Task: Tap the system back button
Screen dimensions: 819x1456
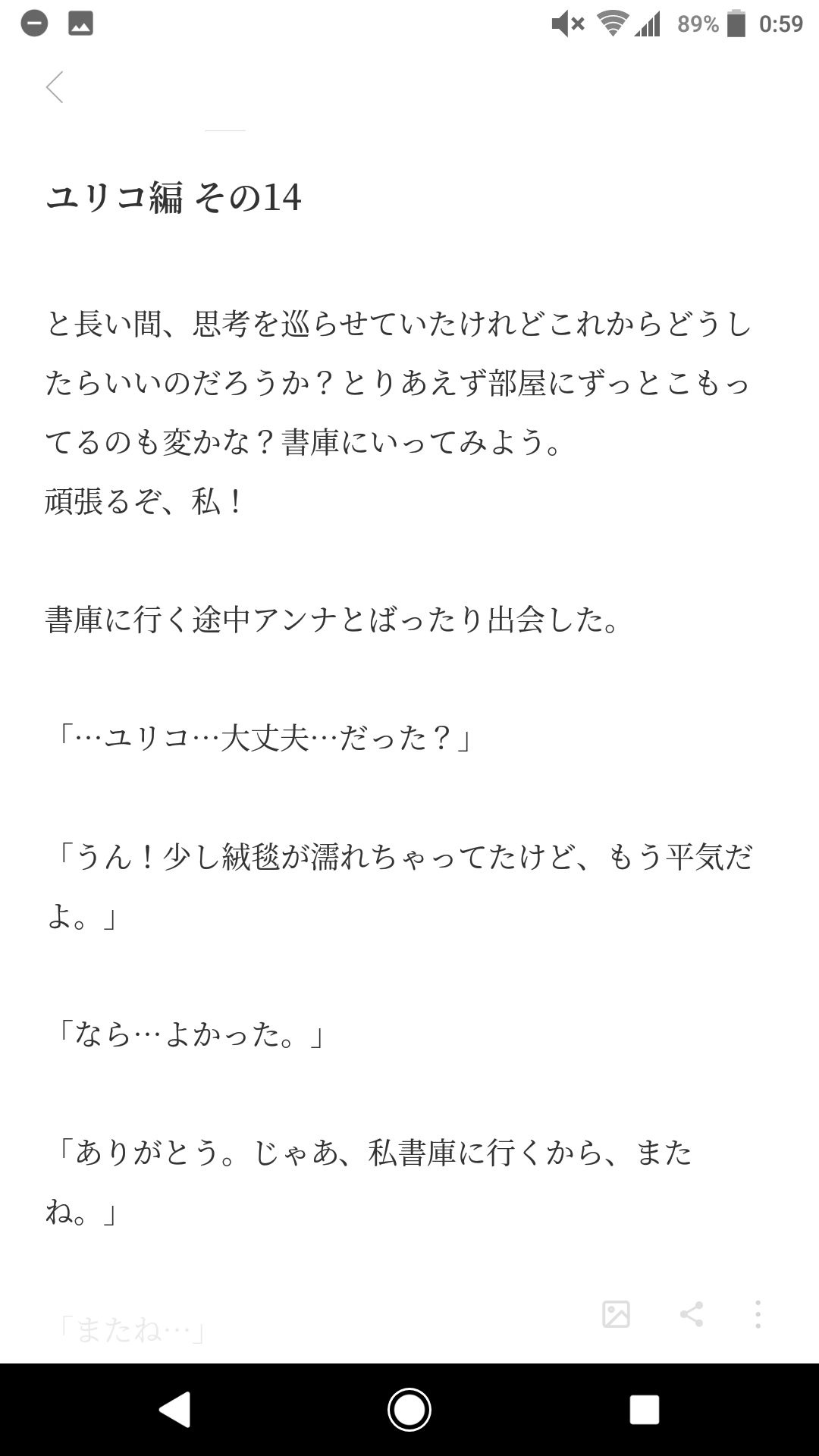Action: 174,1410
